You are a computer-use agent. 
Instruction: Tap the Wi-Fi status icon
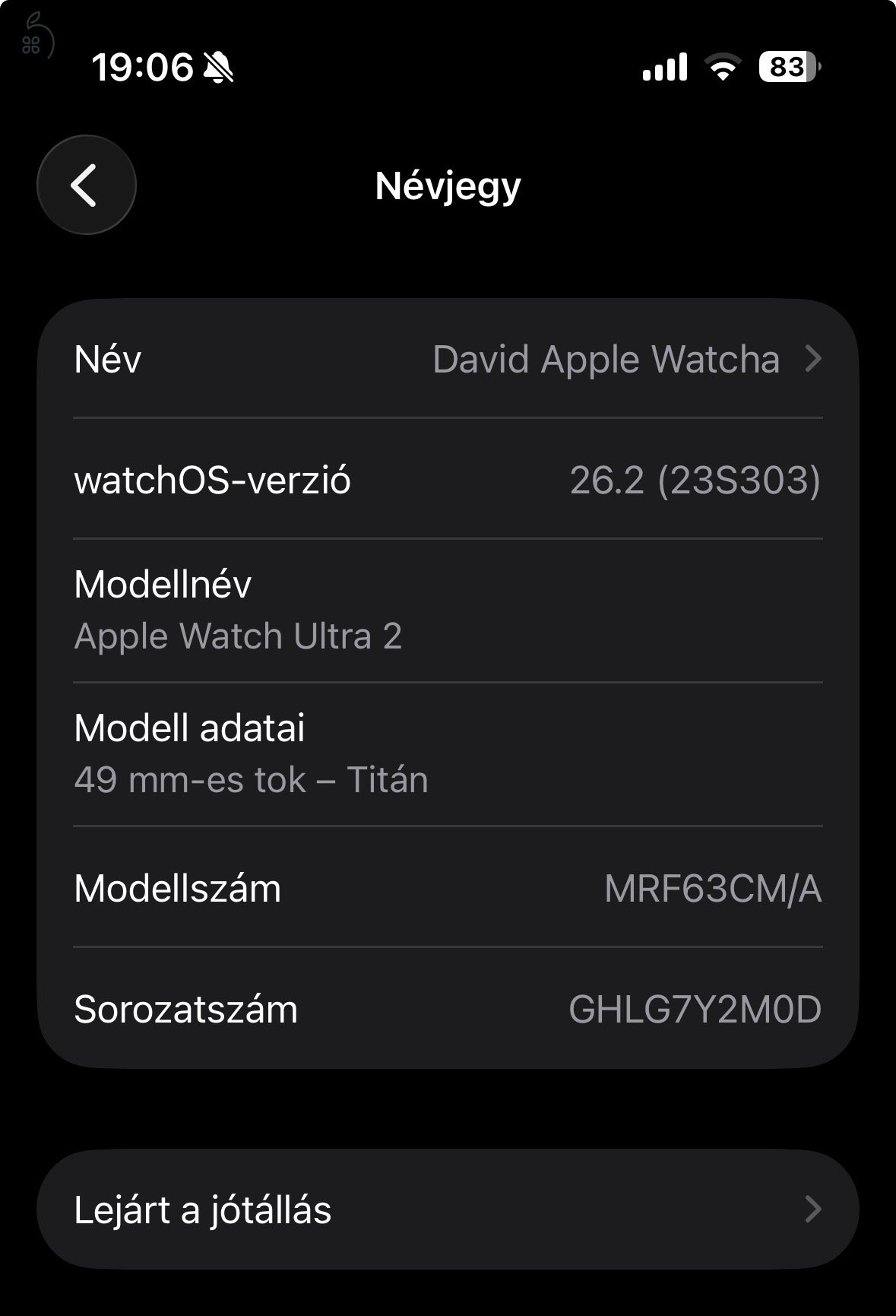tap(722, 68)
